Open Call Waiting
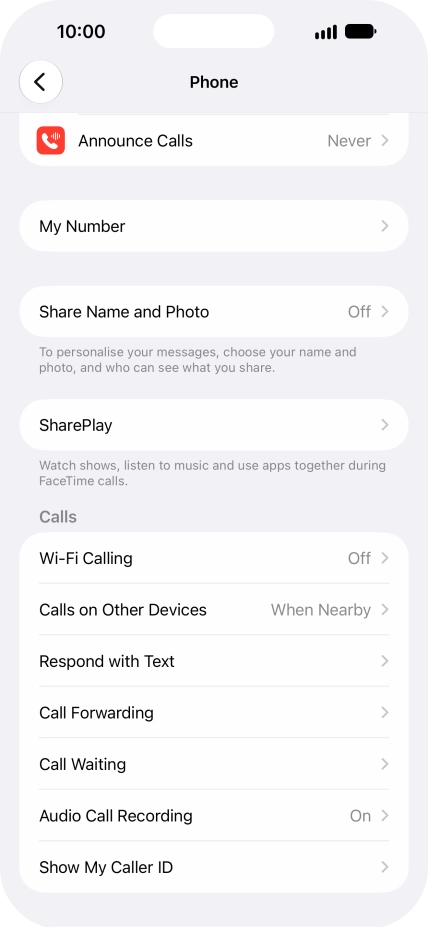428x929 pixels. tap(214, 764)
